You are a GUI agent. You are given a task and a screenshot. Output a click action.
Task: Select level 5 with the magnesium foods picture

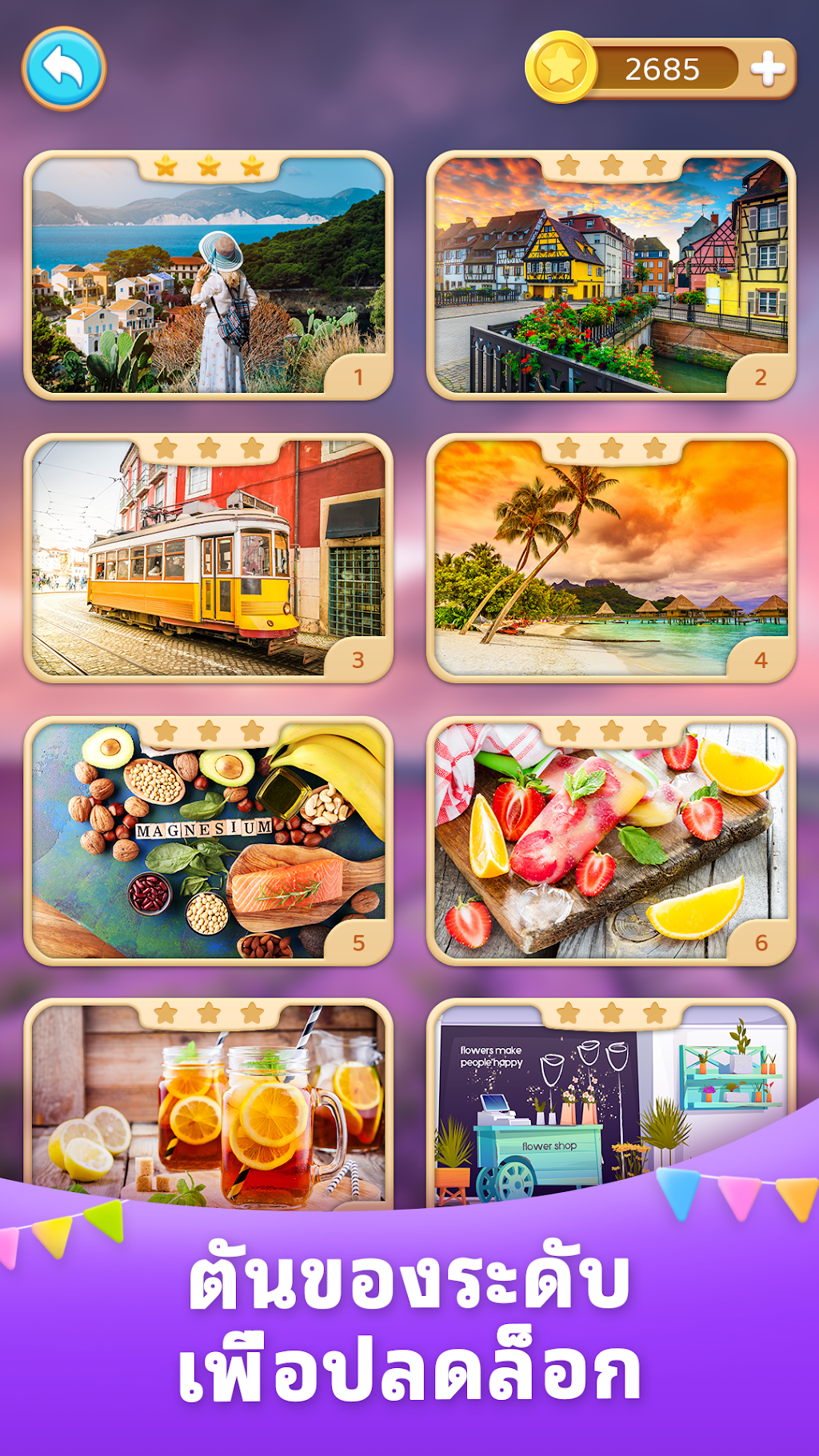pos(209,841)
